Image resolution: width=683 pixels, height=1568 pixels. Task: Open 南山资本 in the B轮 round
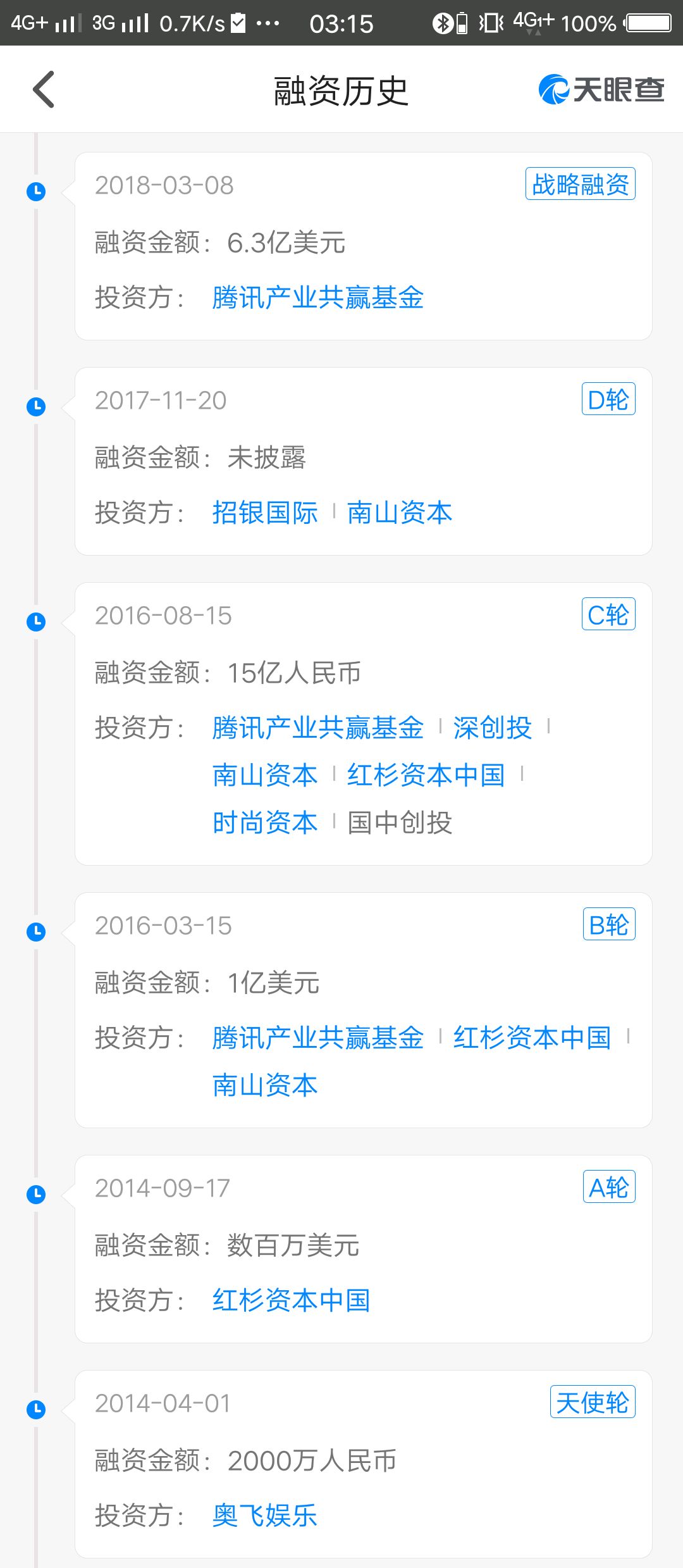pos(265,1086)
